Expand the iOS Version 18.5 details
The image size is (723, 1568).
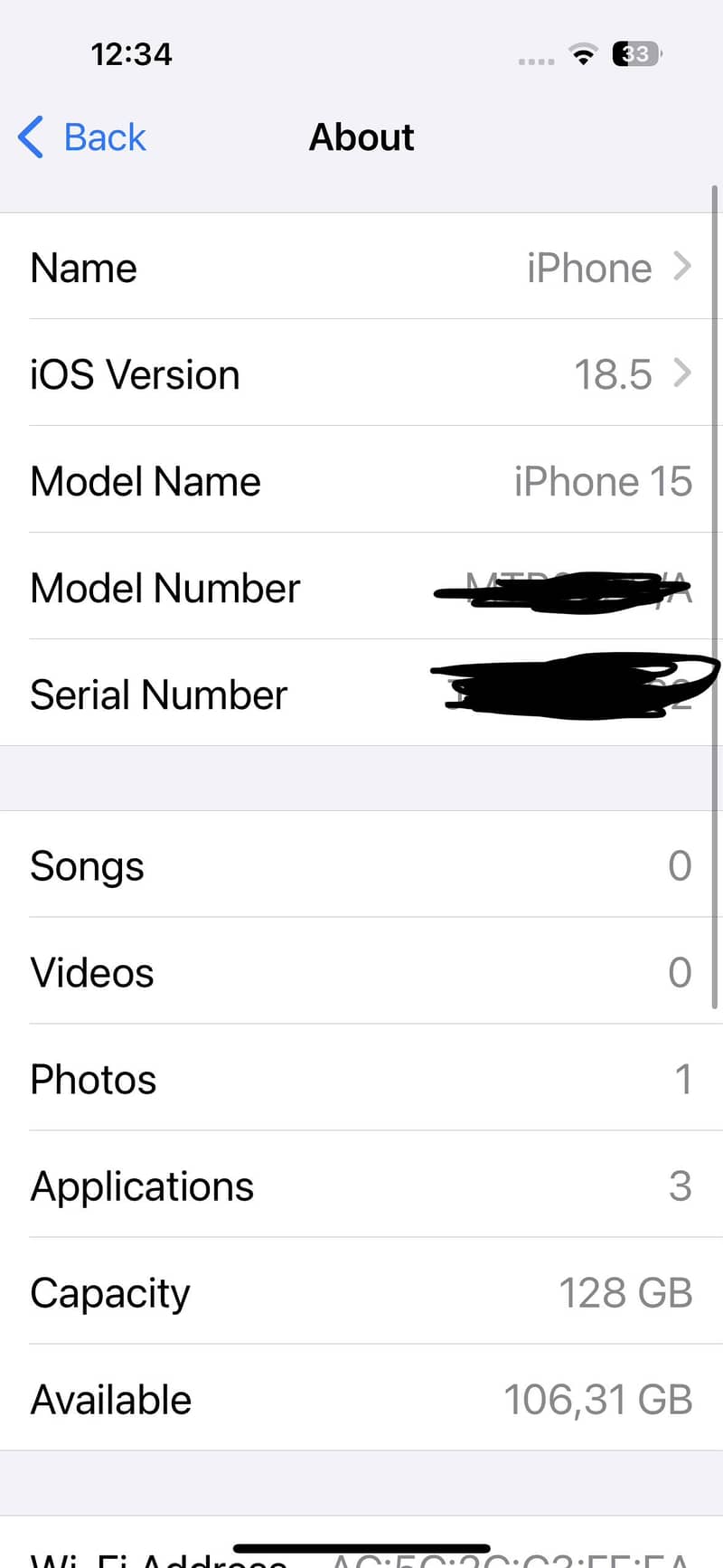[361, 373]
